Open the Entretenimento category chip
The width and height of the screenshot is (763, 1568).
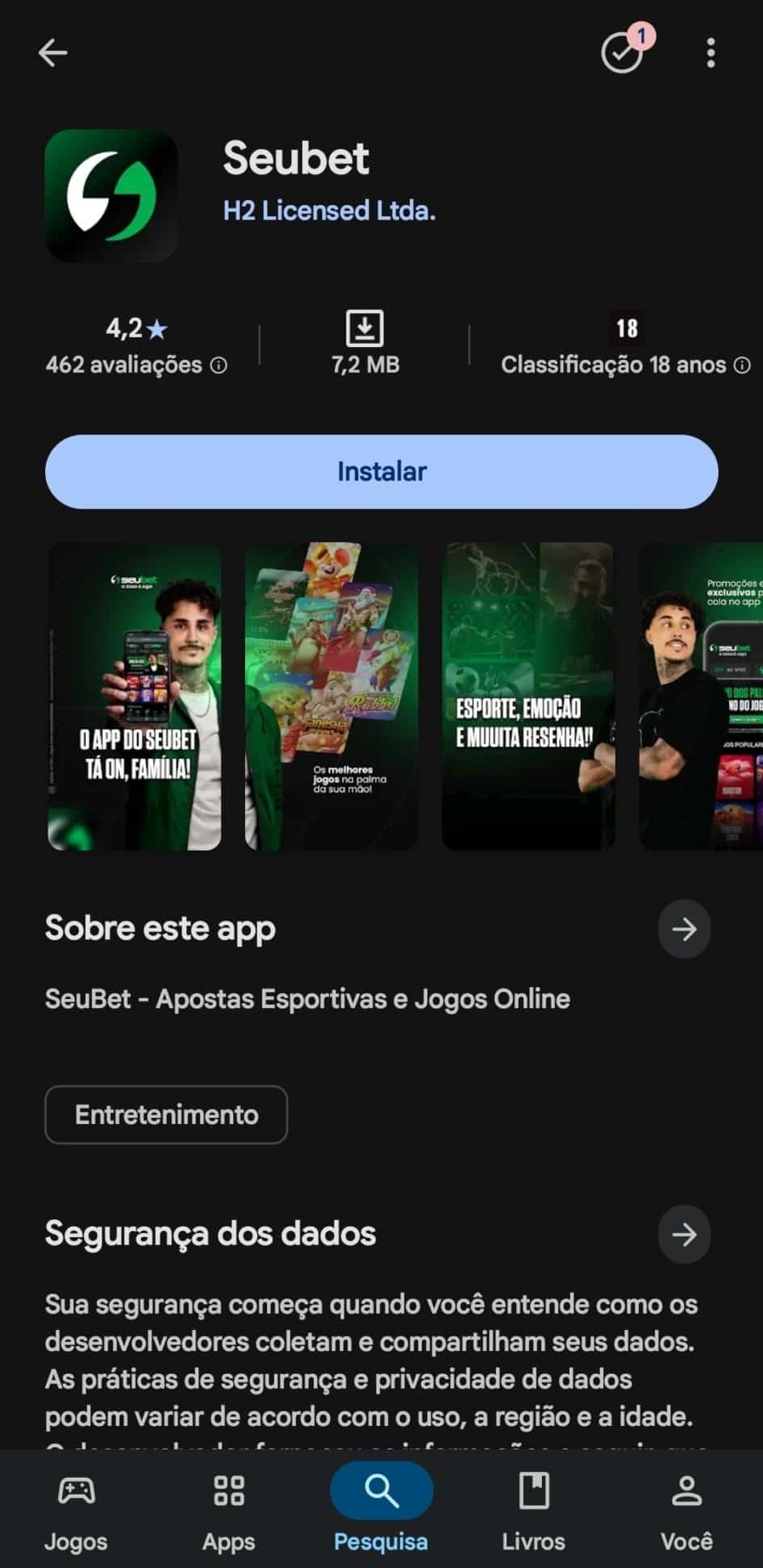point(166,1114)
